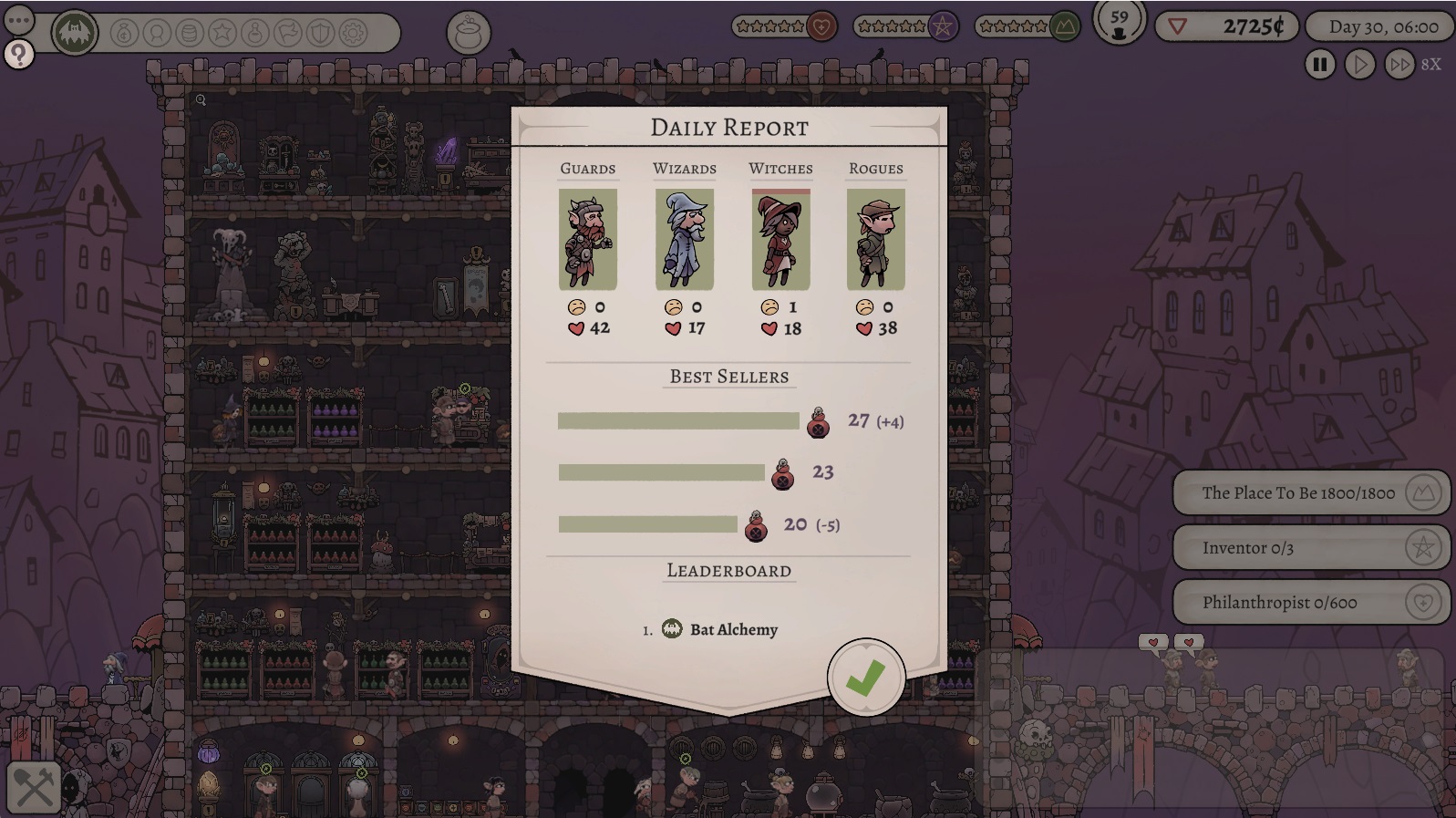
Task: Open the build tools hammer button
Action: pyautogui.click(x=35, y=786)
